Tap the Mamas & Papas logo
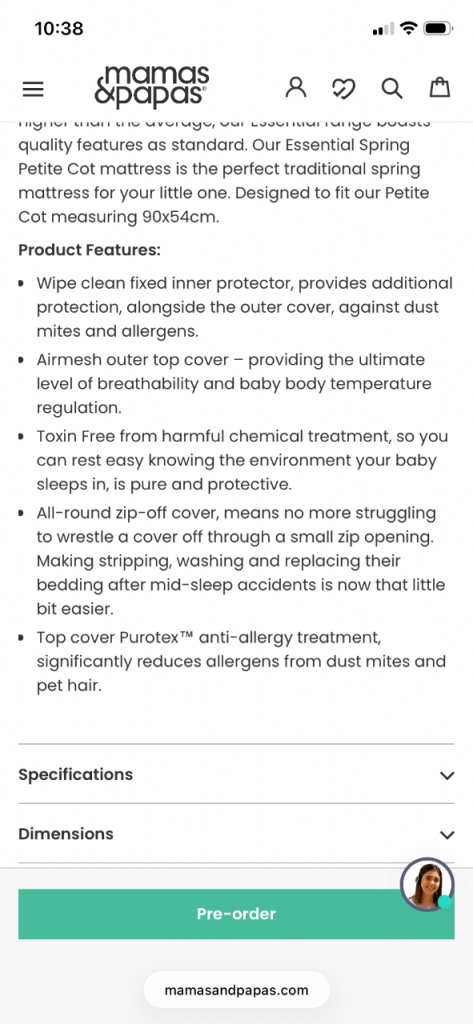473x1024 pixels. point(152,86)
